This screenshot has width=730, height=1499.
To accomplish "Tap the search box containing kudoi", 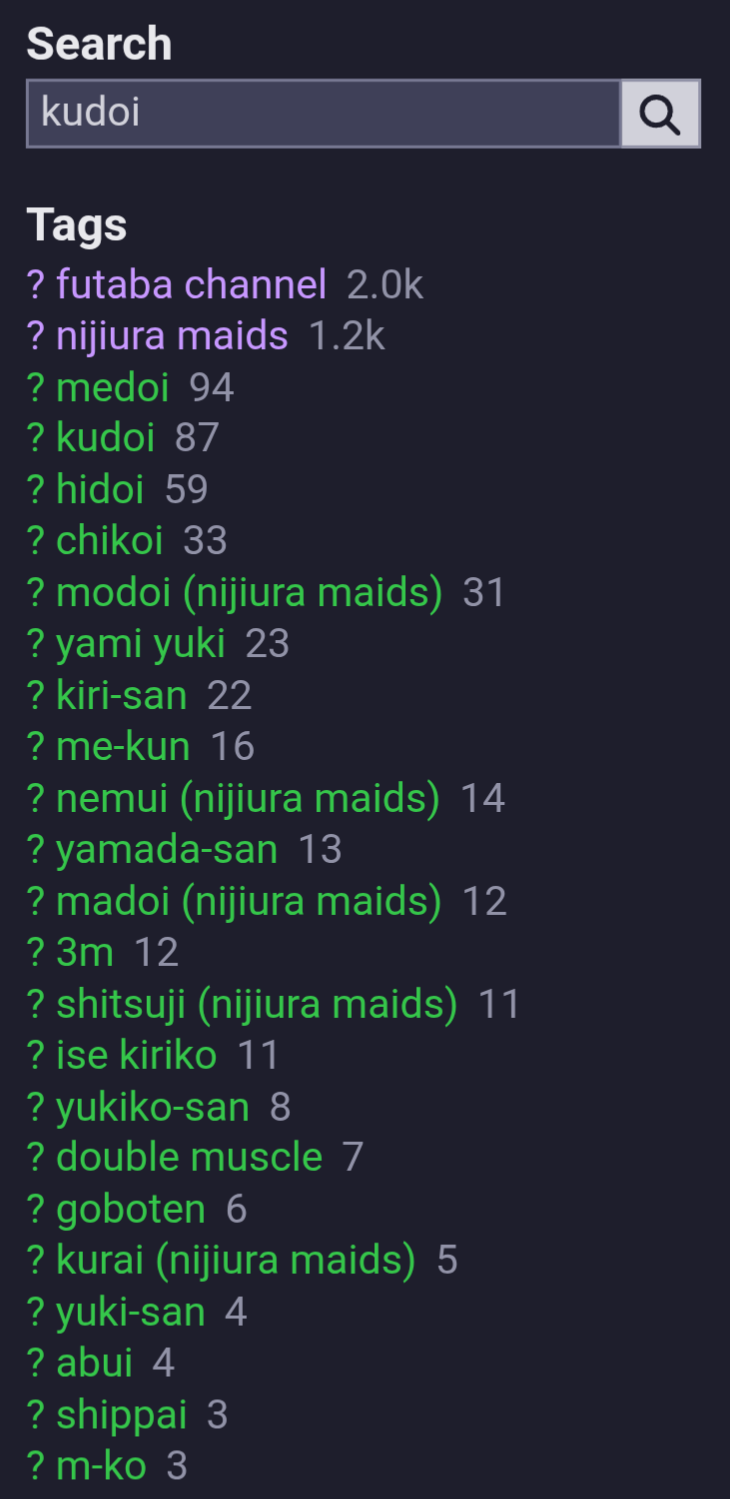I will [x=322, y=113].
